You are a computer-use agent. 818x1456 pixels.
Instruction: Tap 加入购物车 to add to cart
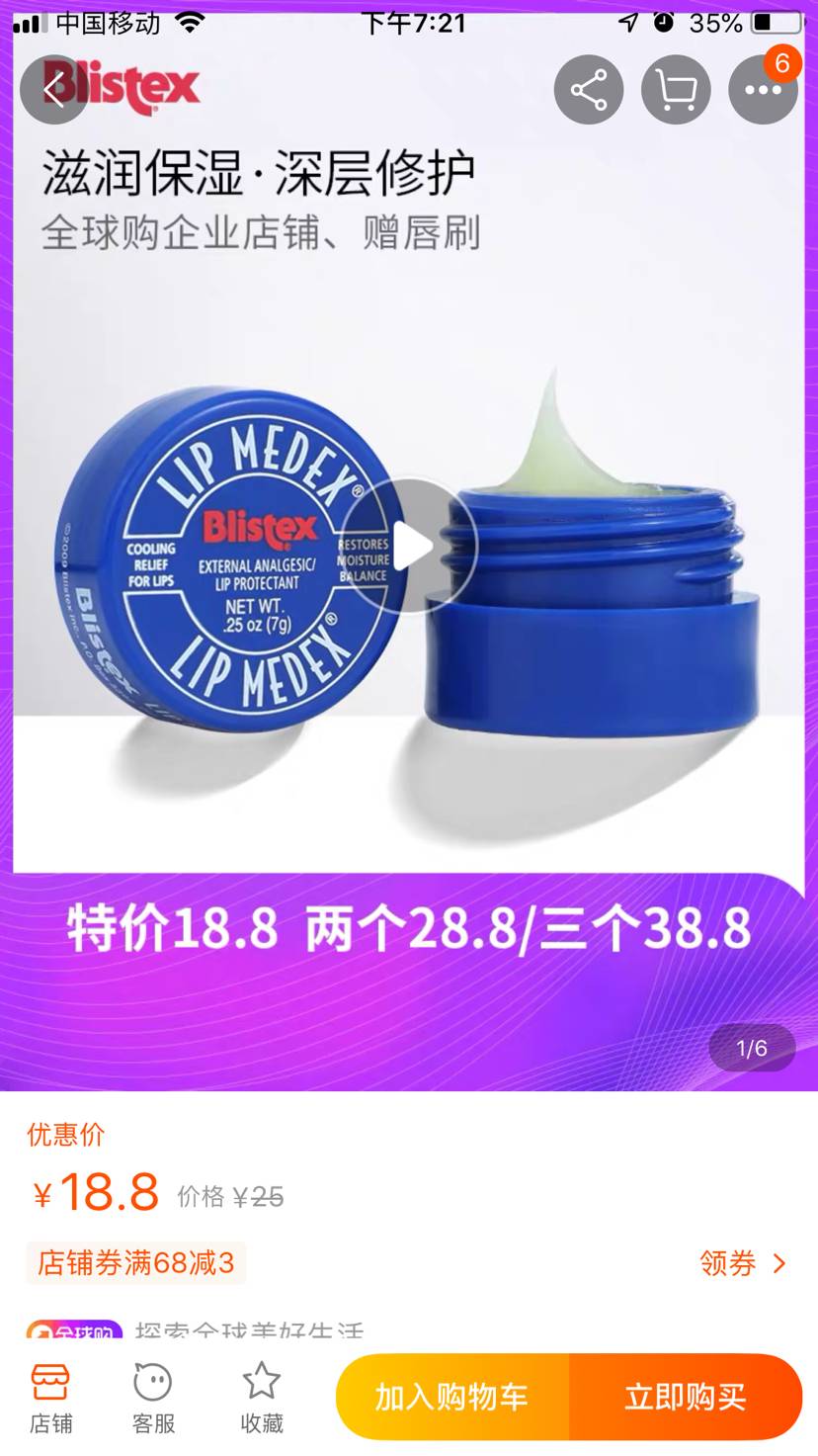pos(452,1397)
